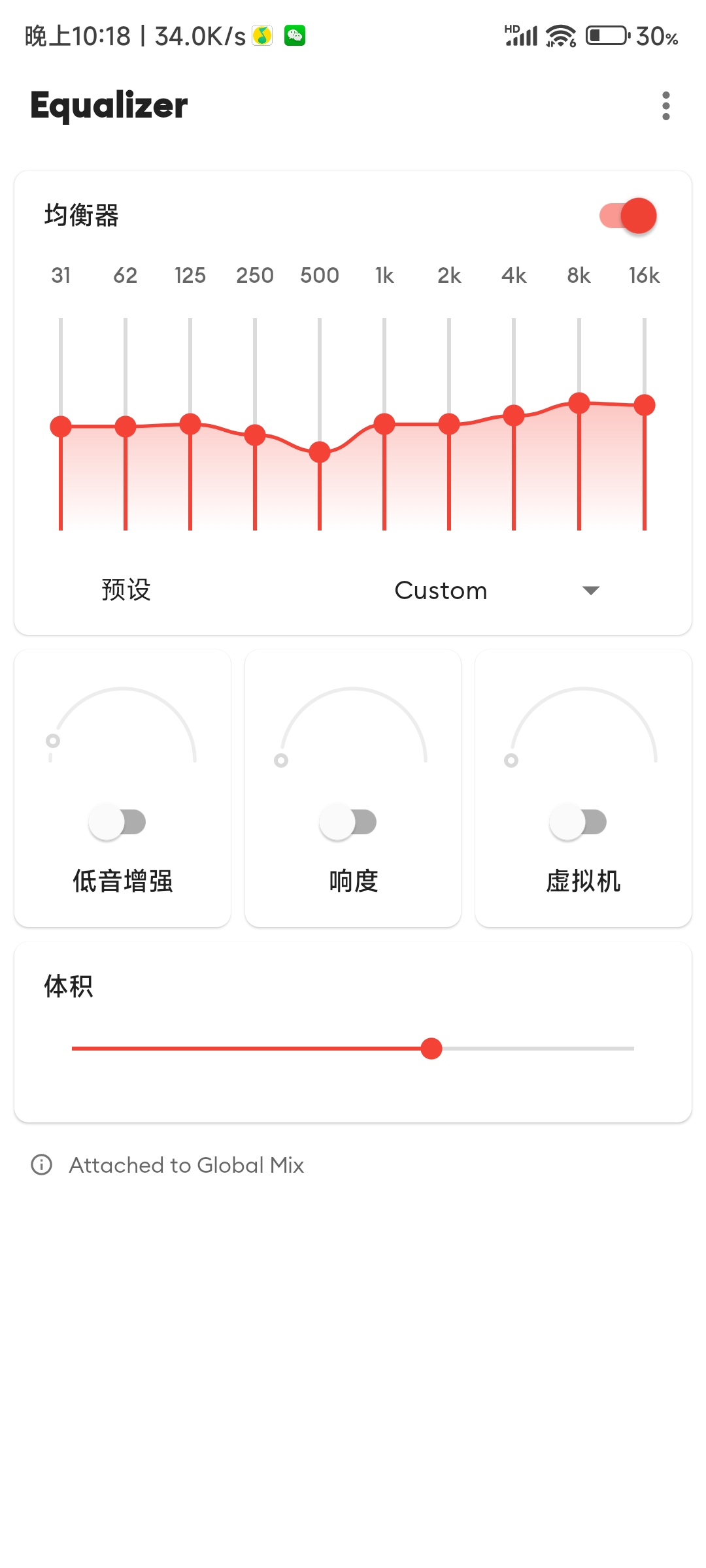Expand the Custom preset dropdown
The width and height of the screenshot is (706, 1568).
tap(497, 591)
